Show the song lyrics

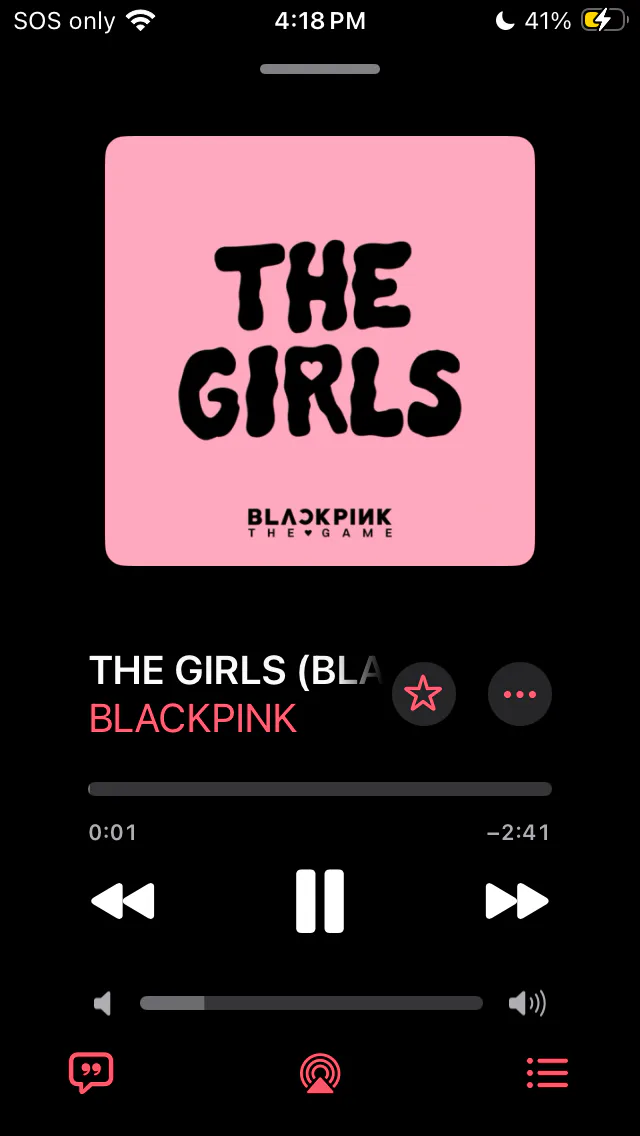[91, 1073]
